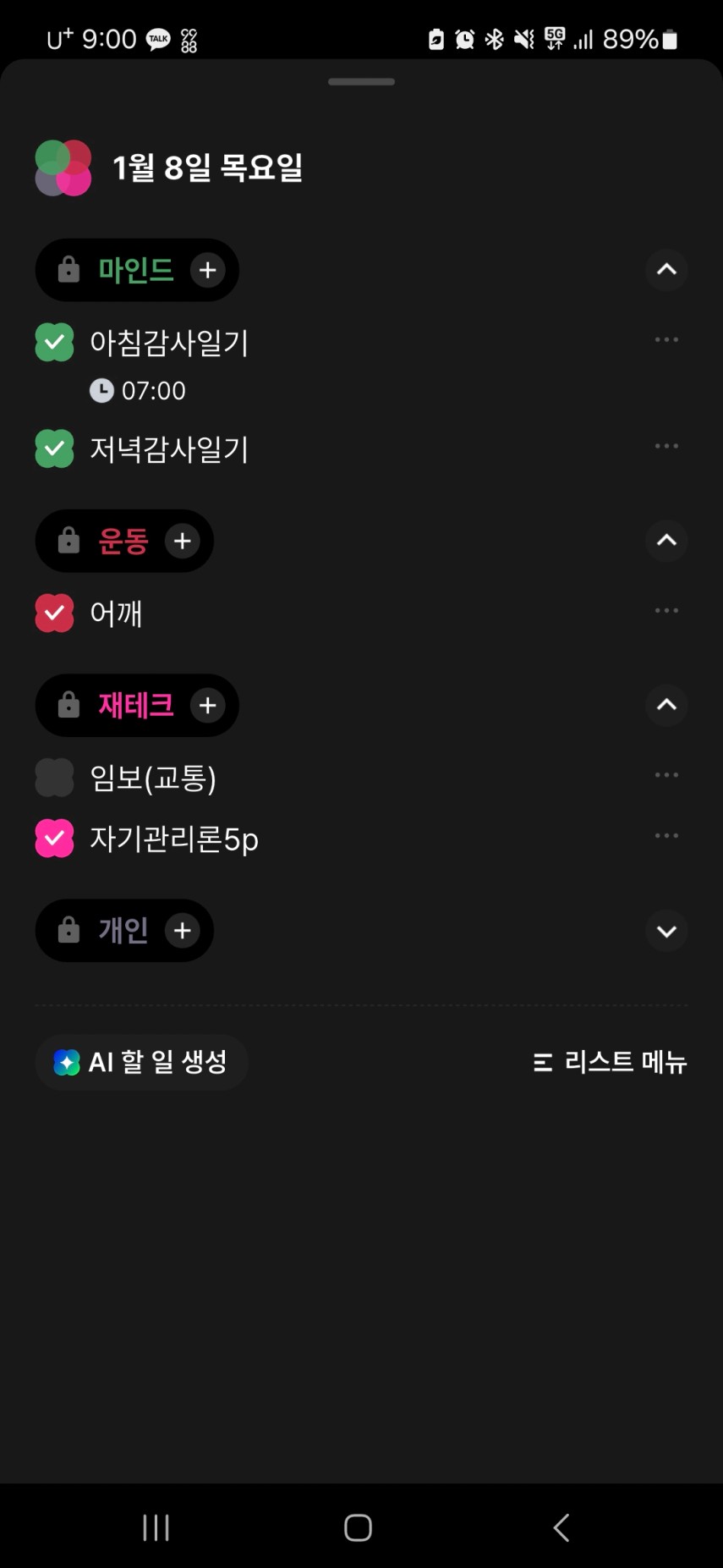
Task: Expand the 개인 section
Action: pos(666,931)
